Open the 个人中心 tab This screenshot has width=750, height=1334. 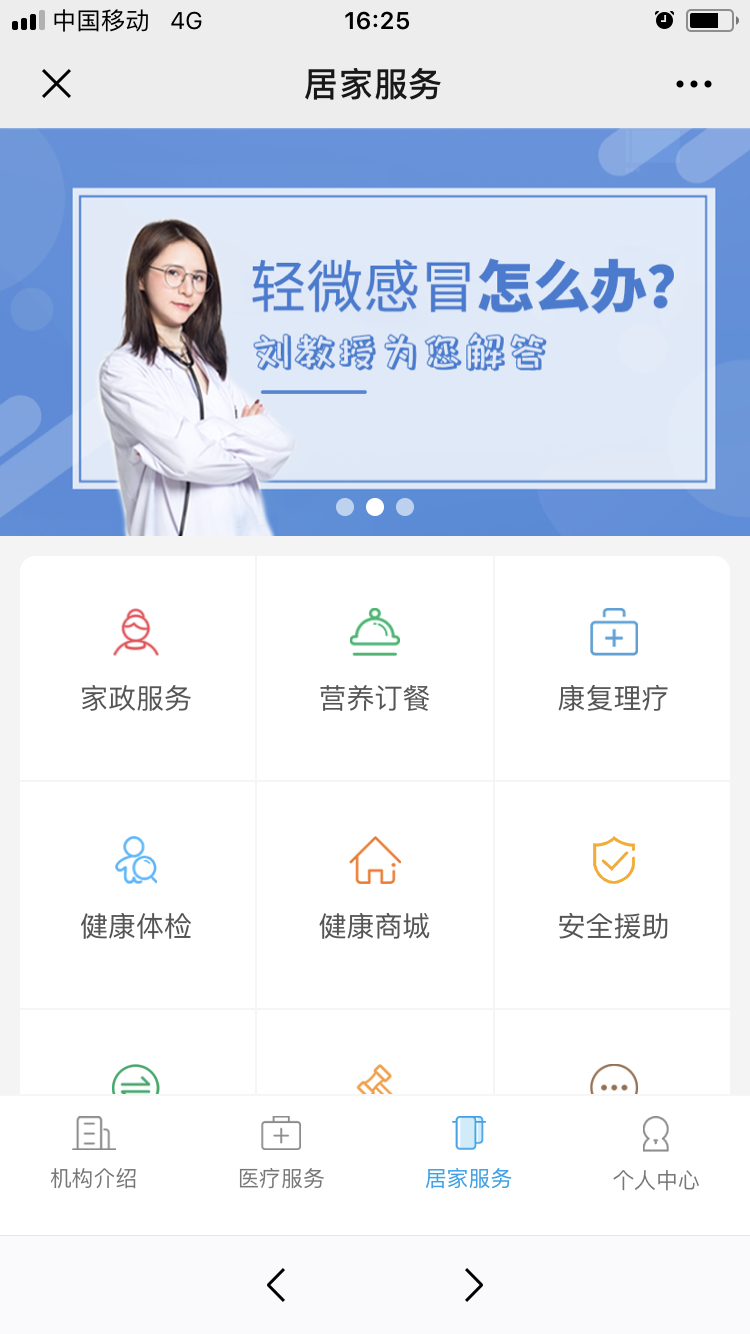[x=656, y=1154]
